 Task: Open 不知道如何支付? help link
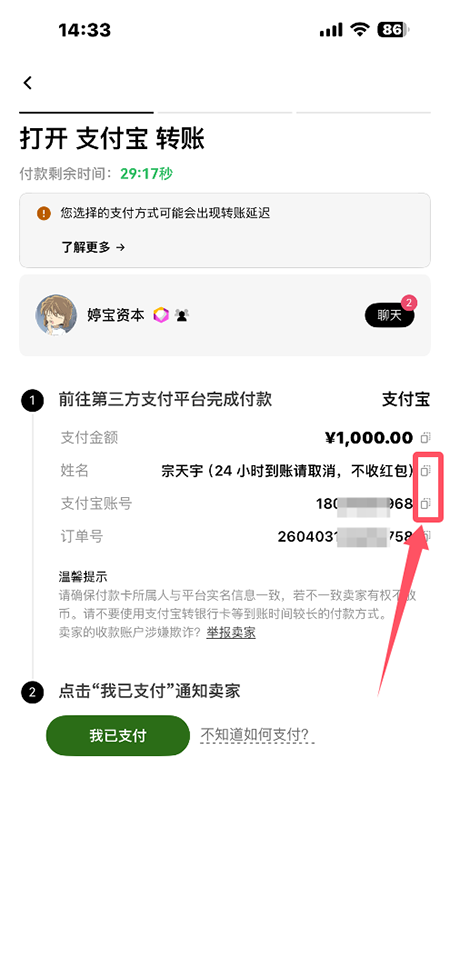tap(257, 735)
